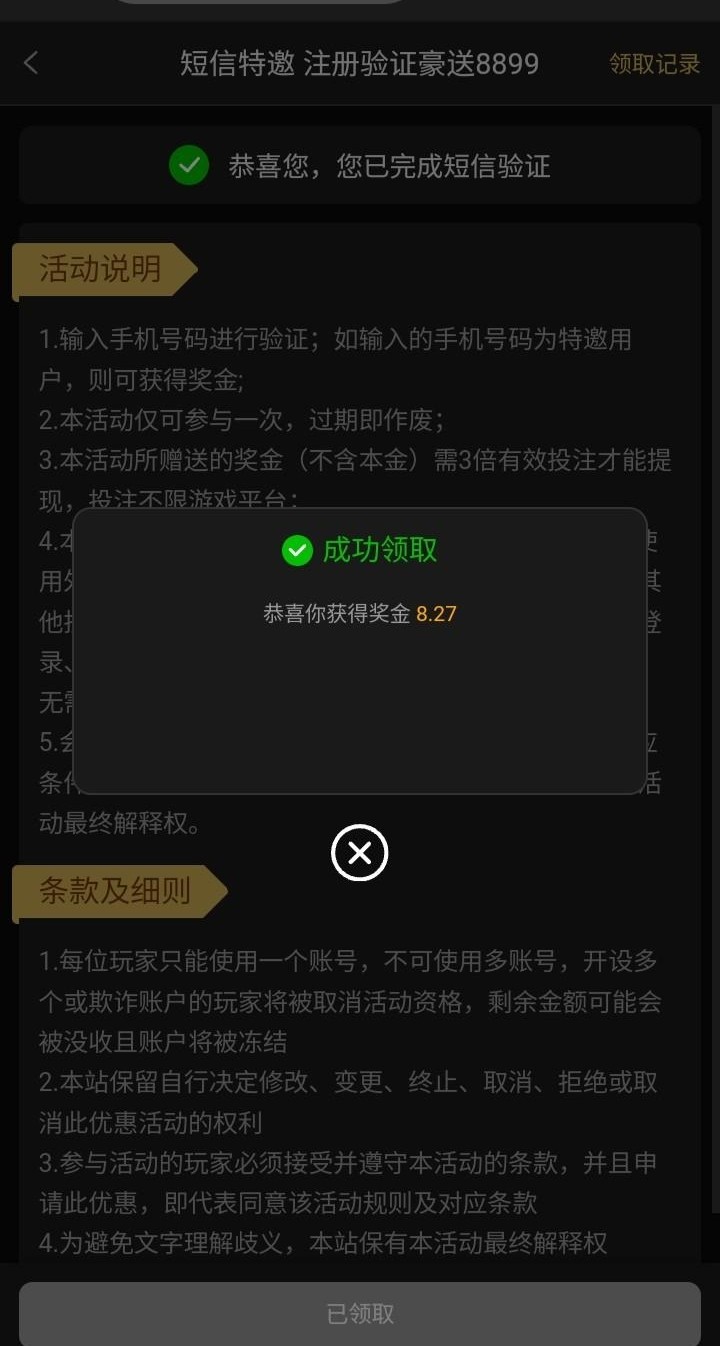Go back using the header arrow

point(31,63)
